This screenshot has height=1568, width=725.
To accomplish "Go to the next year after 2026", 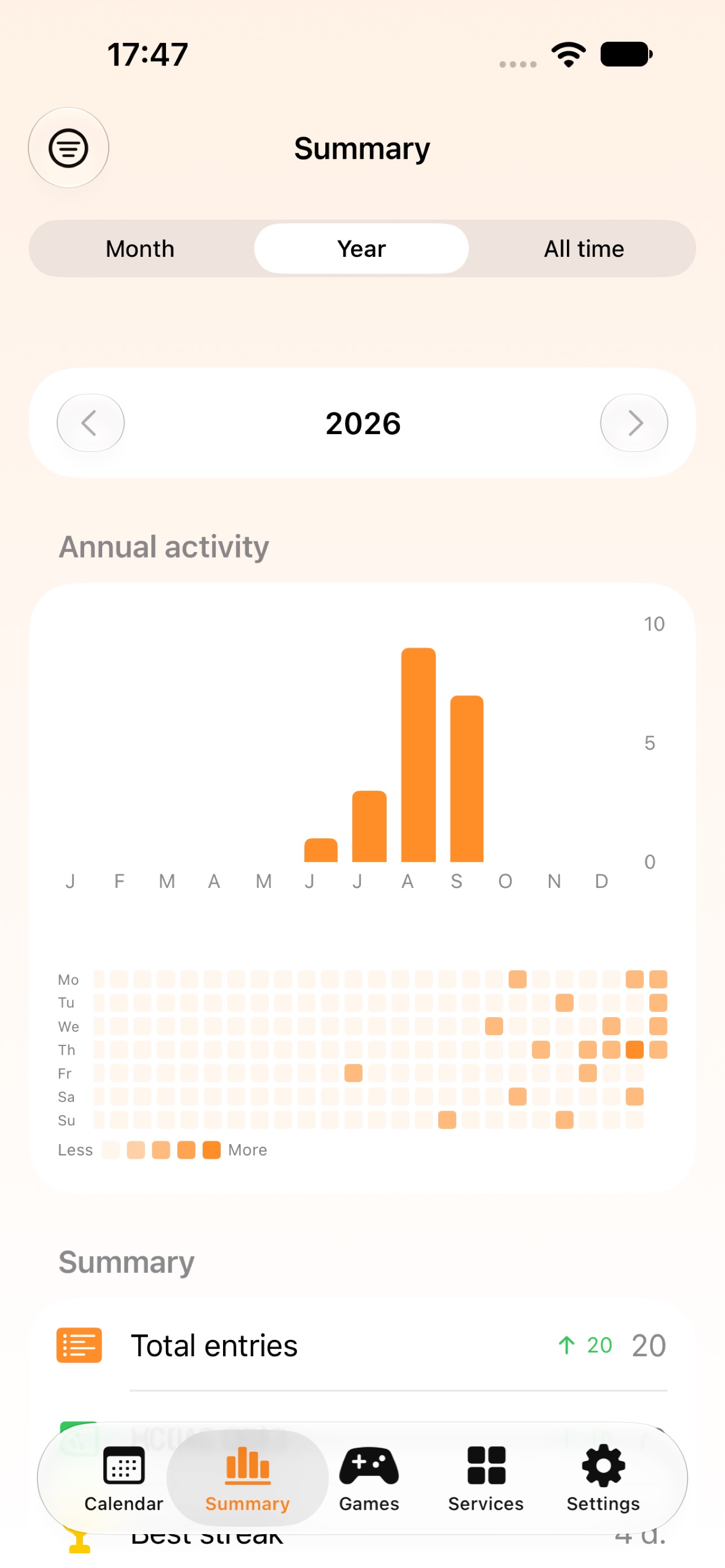I will click(634, 423).
